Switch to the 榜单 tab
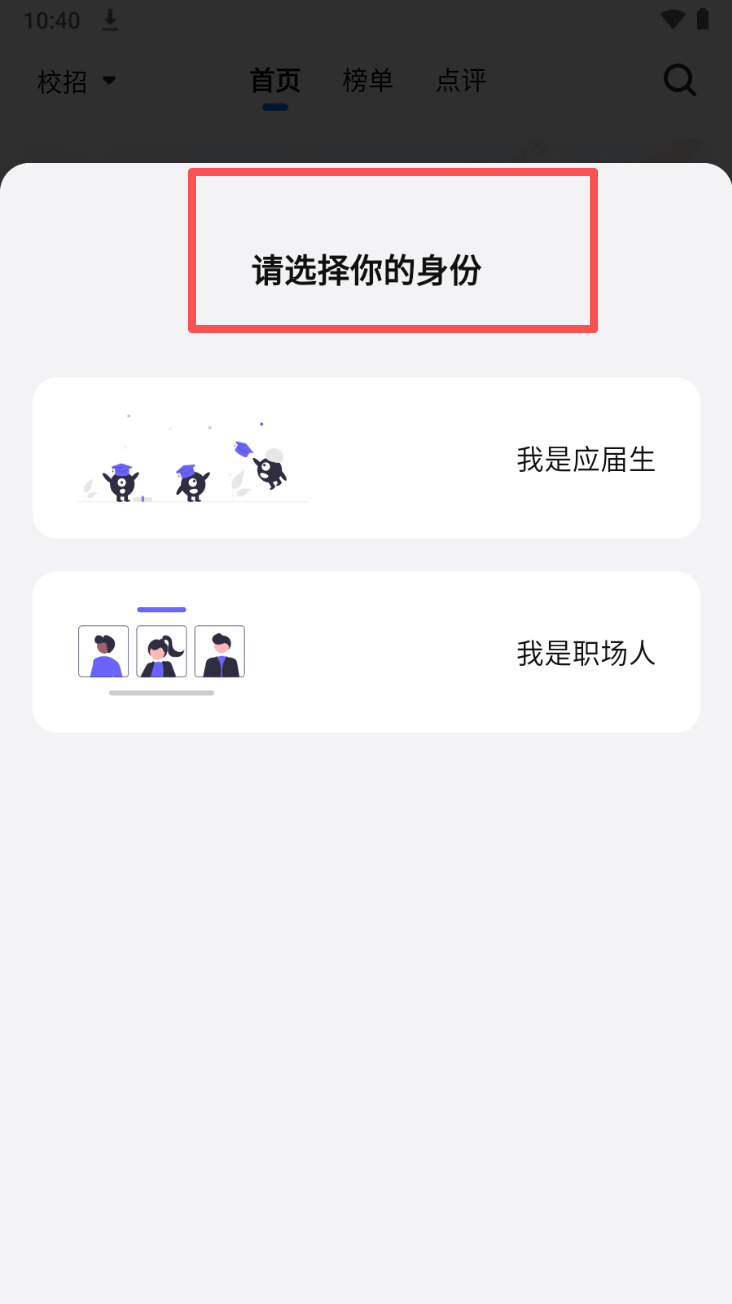This screenshot has height=1304, width=732. pos(368,80)
